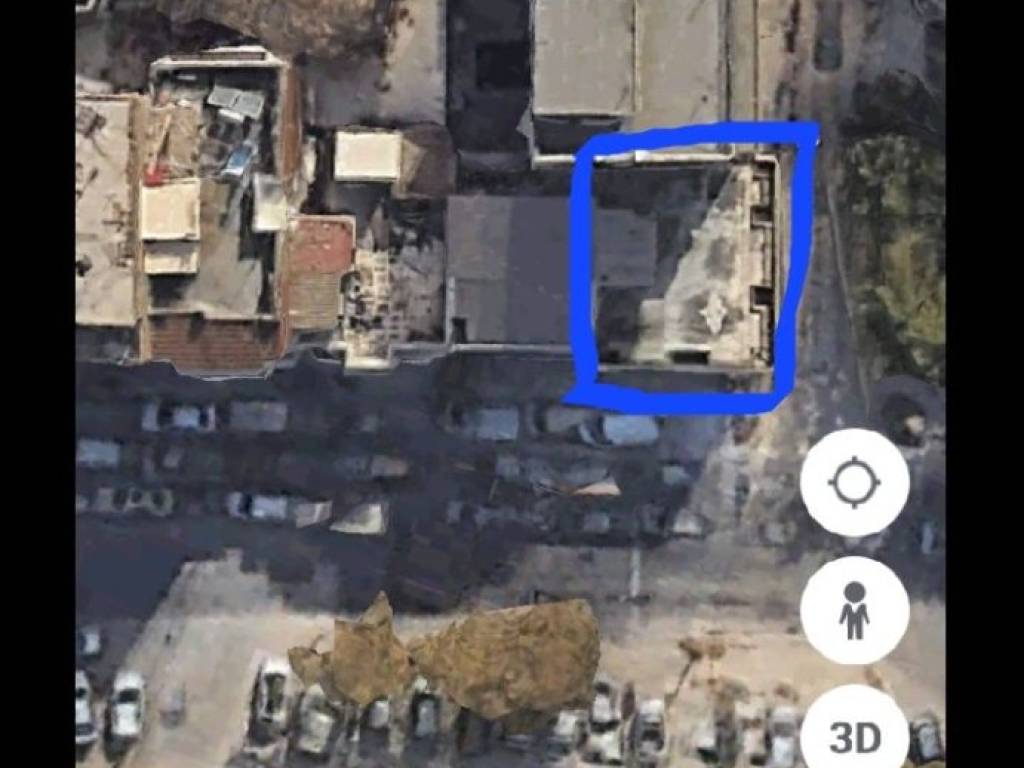
Task: Center map on my current location
Action: coord(854,483)
